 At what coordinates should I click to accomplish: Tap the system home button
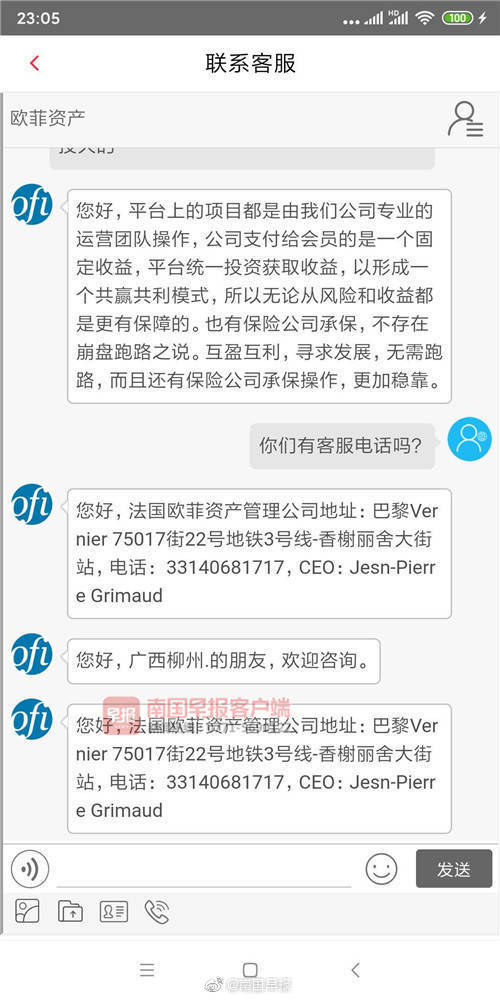pyautogui.click(x=251, y=970)
